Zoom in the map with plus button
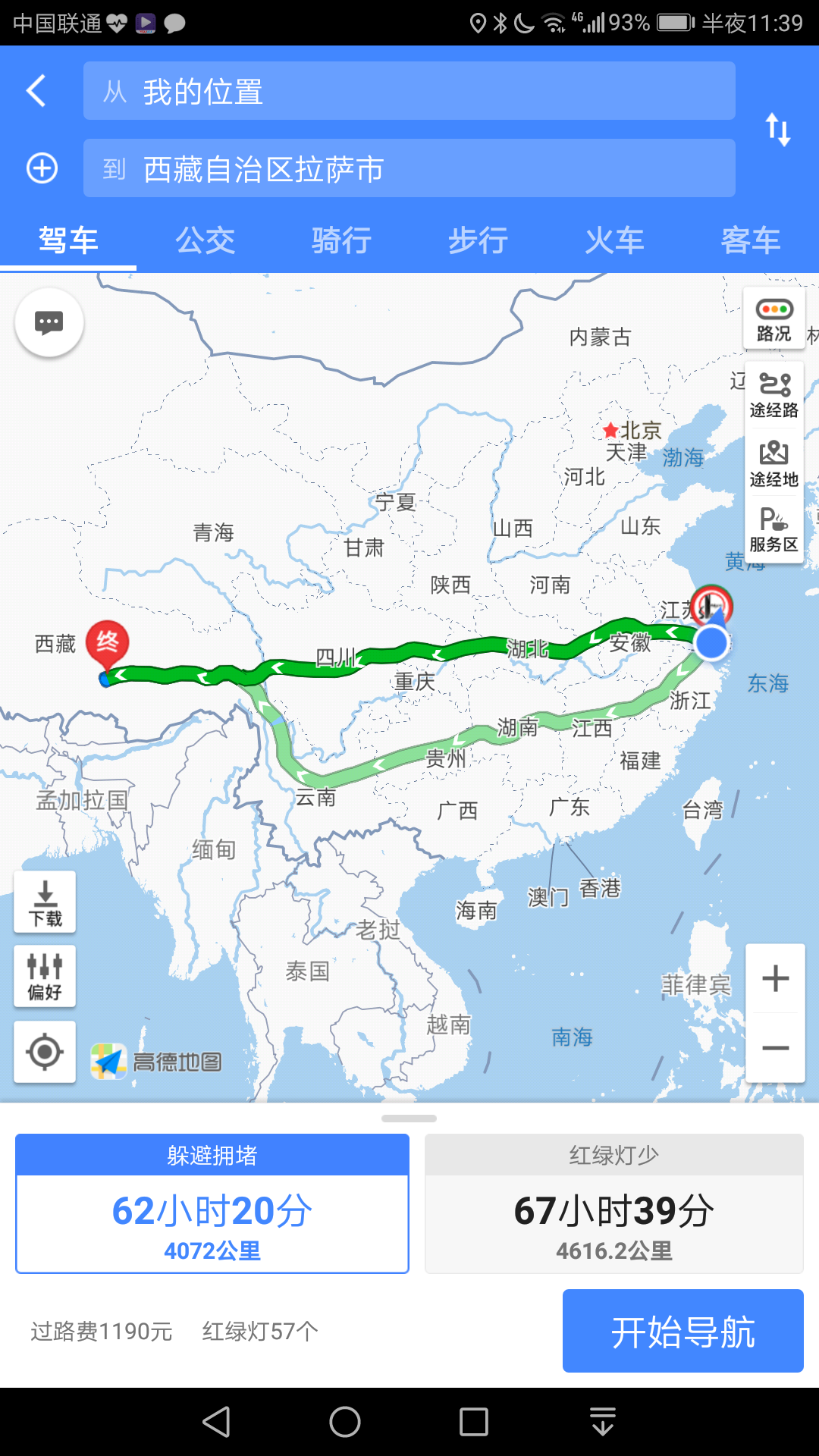This screenshot has width=819, height=1456. [775, 978]
